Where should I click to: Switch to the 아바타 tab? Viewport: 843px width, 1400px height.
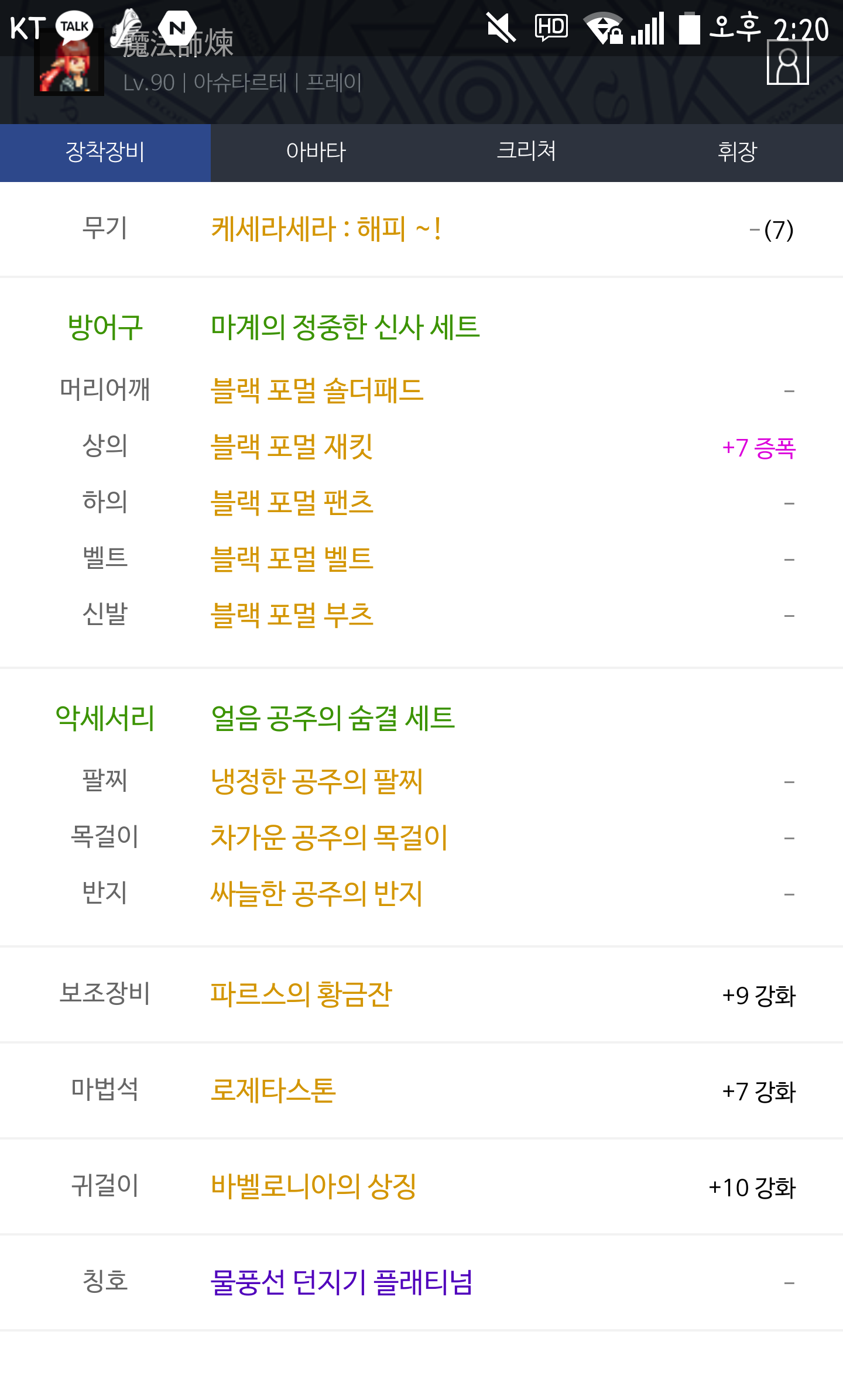click(x=316, y=152)
